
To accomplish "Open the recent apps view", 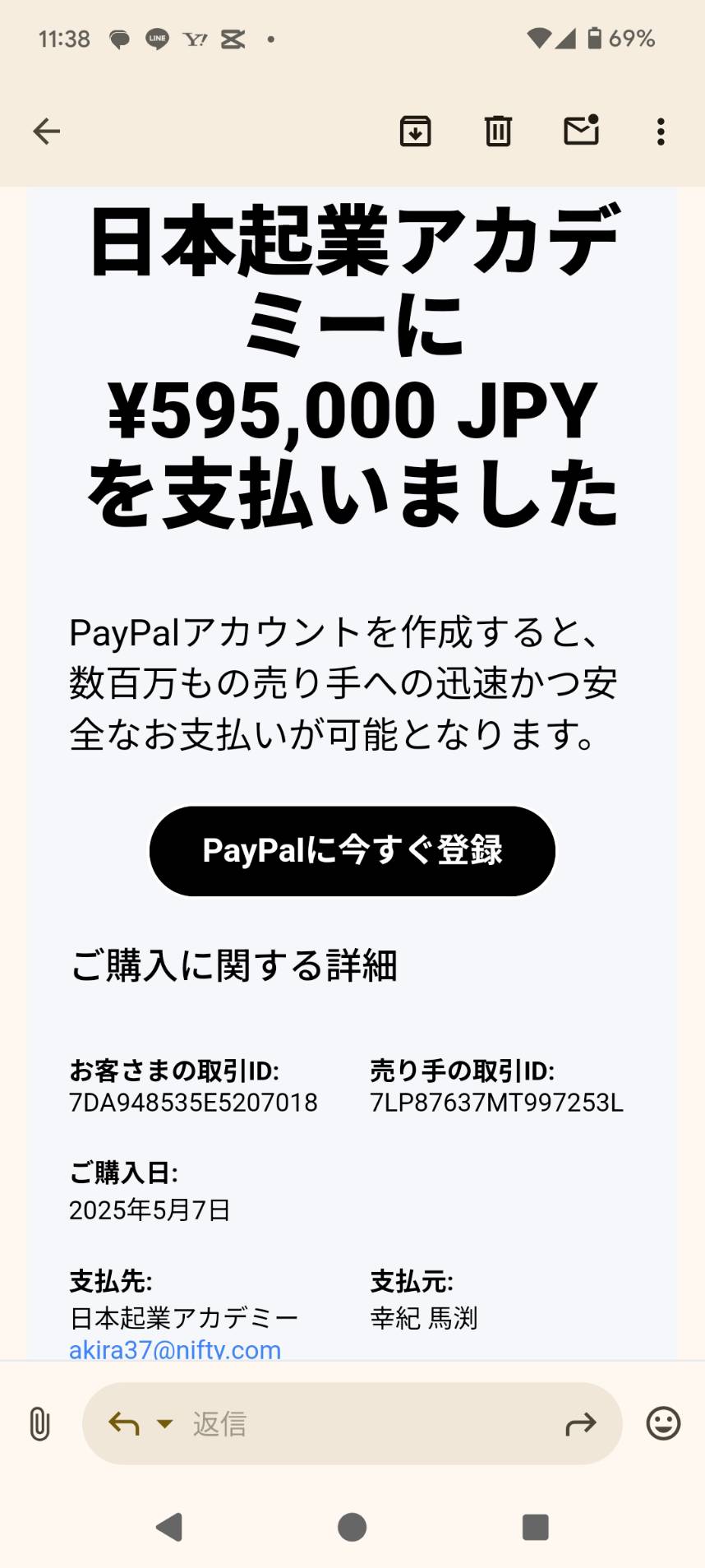I will 535,1527.
